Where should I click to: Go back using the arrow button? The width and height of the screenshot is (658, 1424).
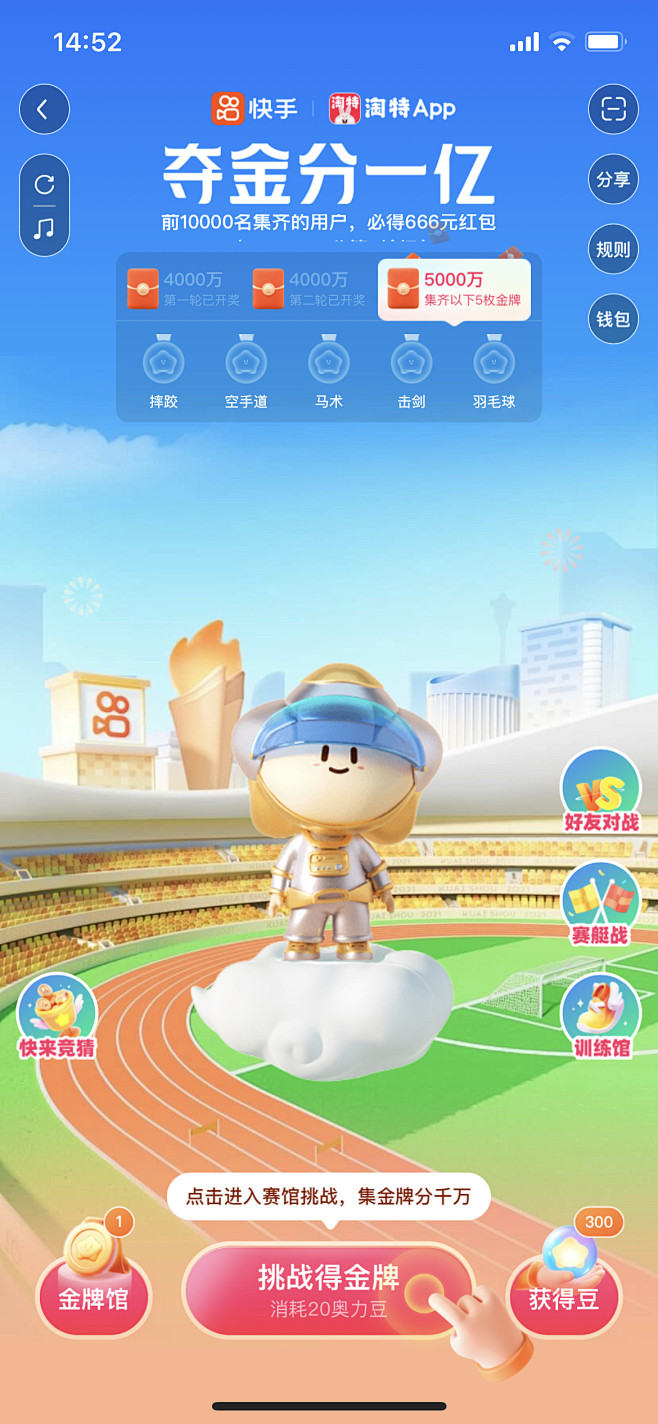click(x=44, y=110)
